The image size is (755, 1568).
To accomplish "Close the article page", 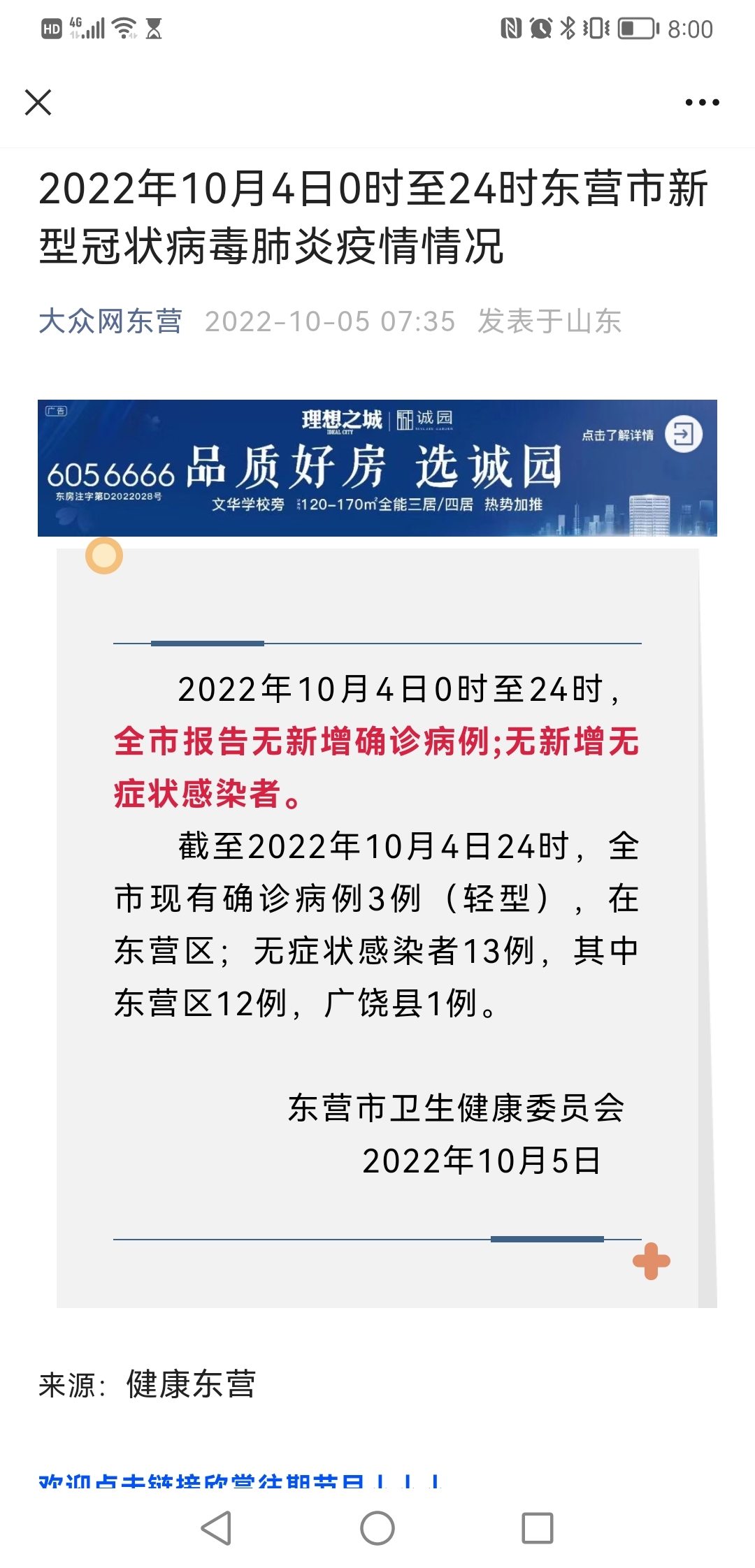I will click(x=38, y=102).
